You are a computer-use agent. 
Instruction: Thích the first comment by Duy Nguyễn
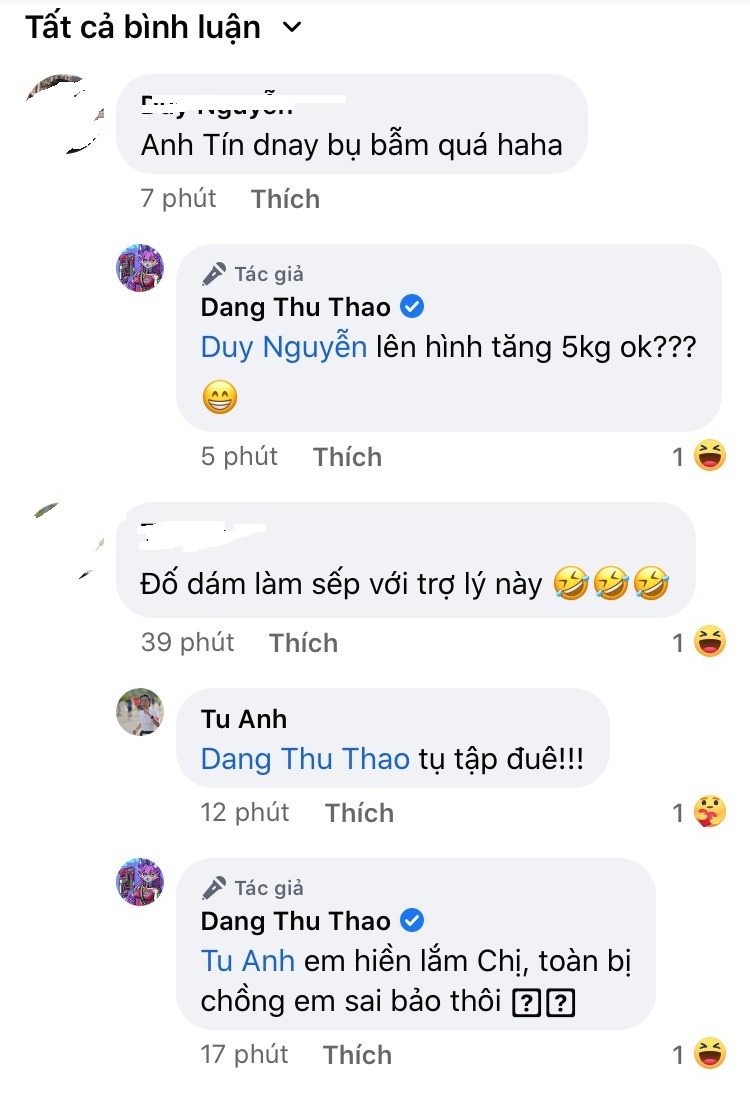click(x=284, y=198)
